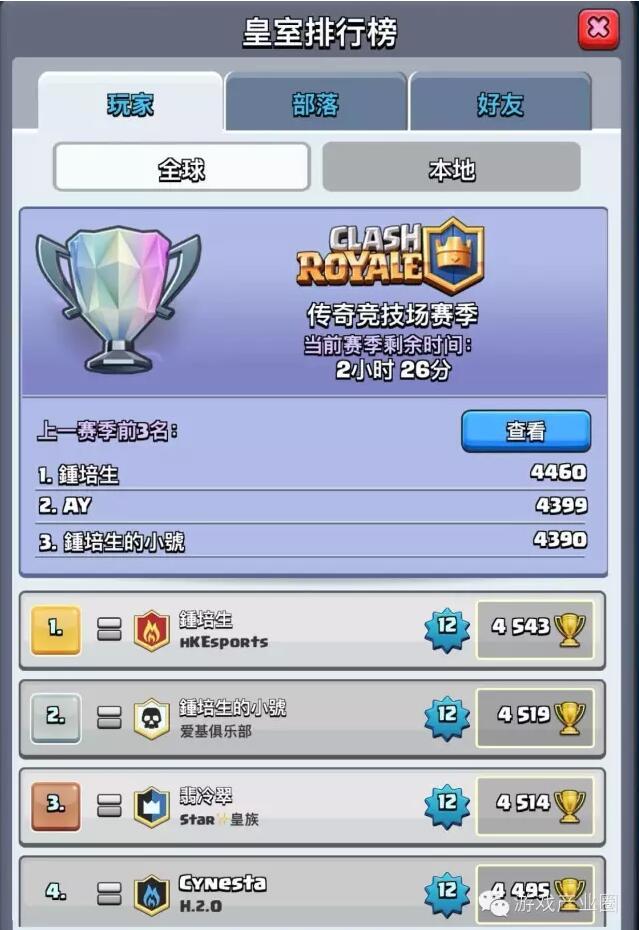Tap 查看 to view last season's top 3
This screenshot has height=930, width=639.
(x=525, y=431)
